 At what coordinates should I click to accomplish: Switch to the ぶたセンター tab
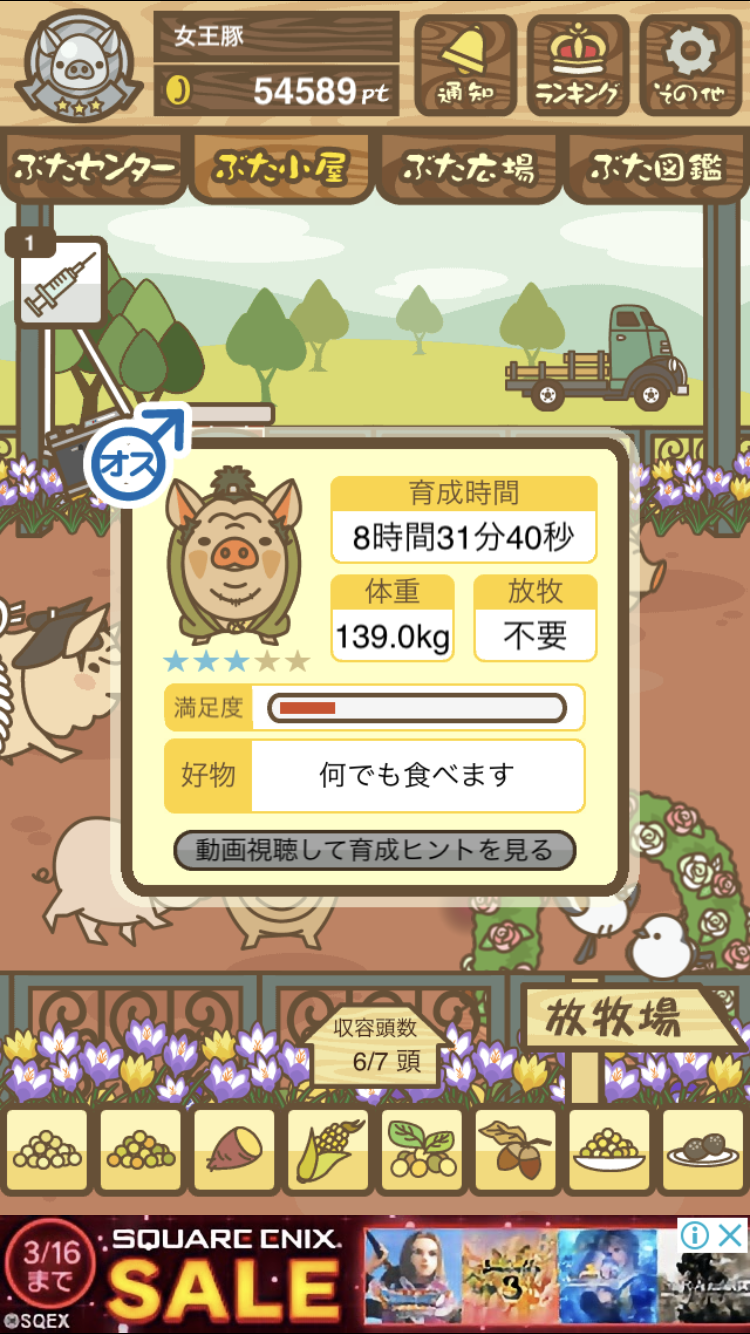point(94,167)
